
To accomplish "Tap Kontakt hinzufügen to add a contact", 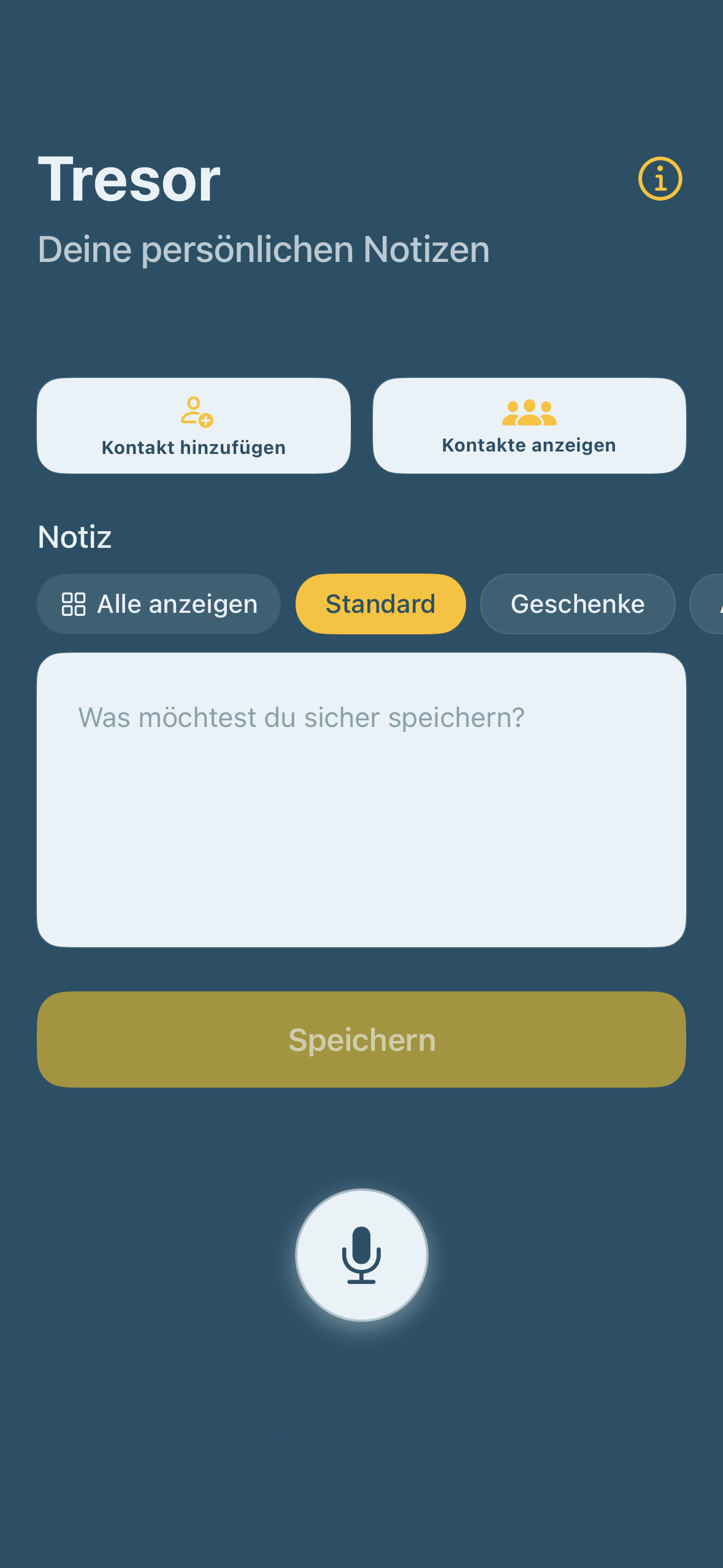I will 194,425.
